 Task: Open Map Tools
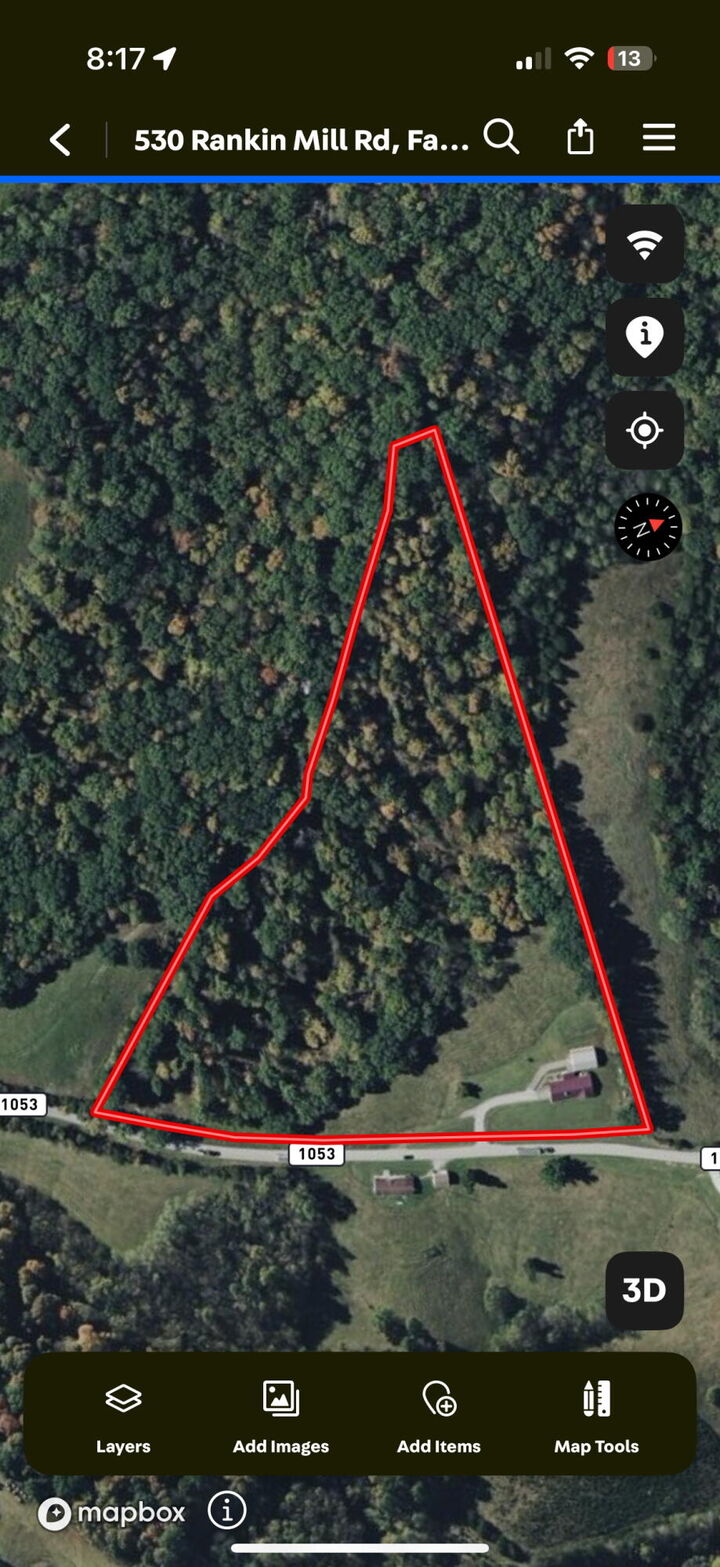click(596, 1414)
